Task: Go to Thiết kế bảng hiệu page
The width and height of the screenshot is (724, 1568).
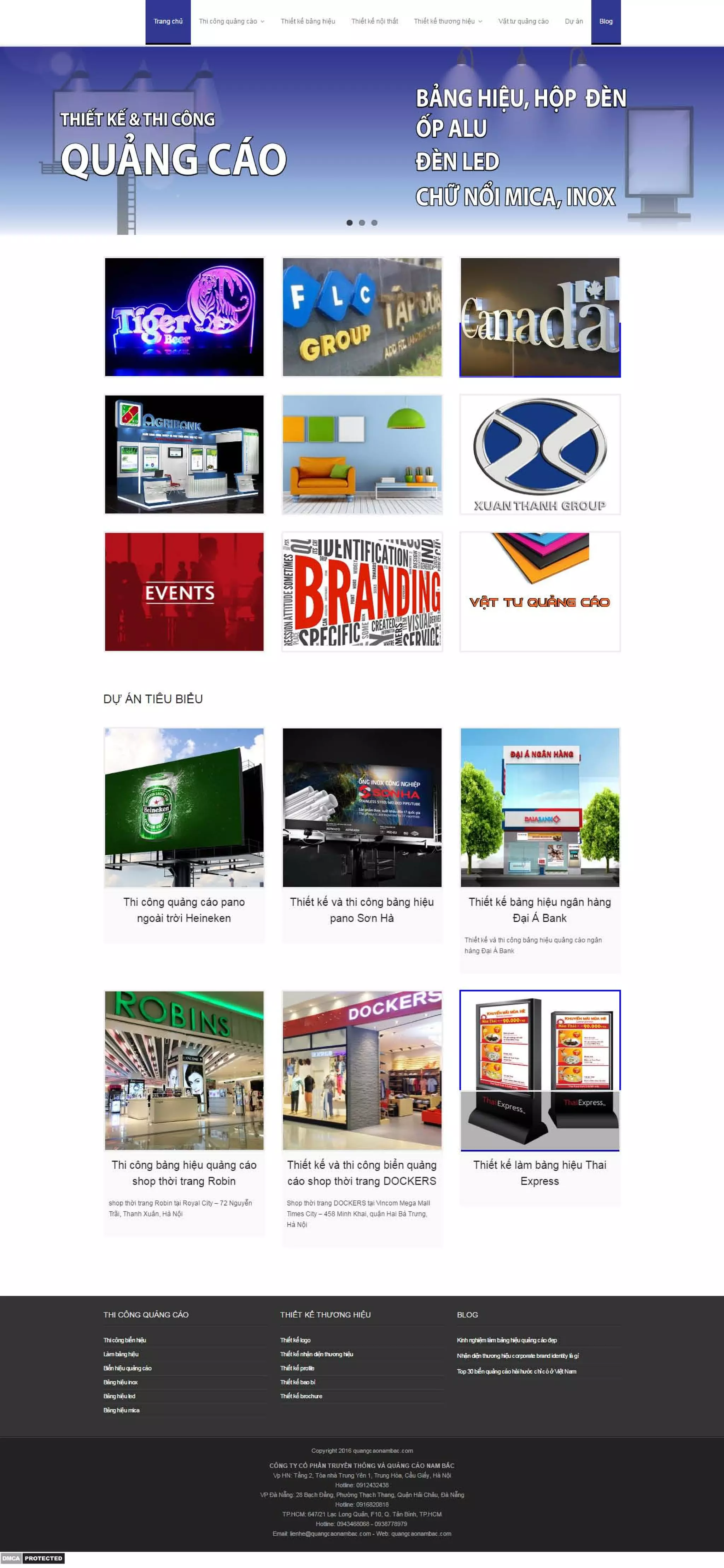Action: pos(308,22)
